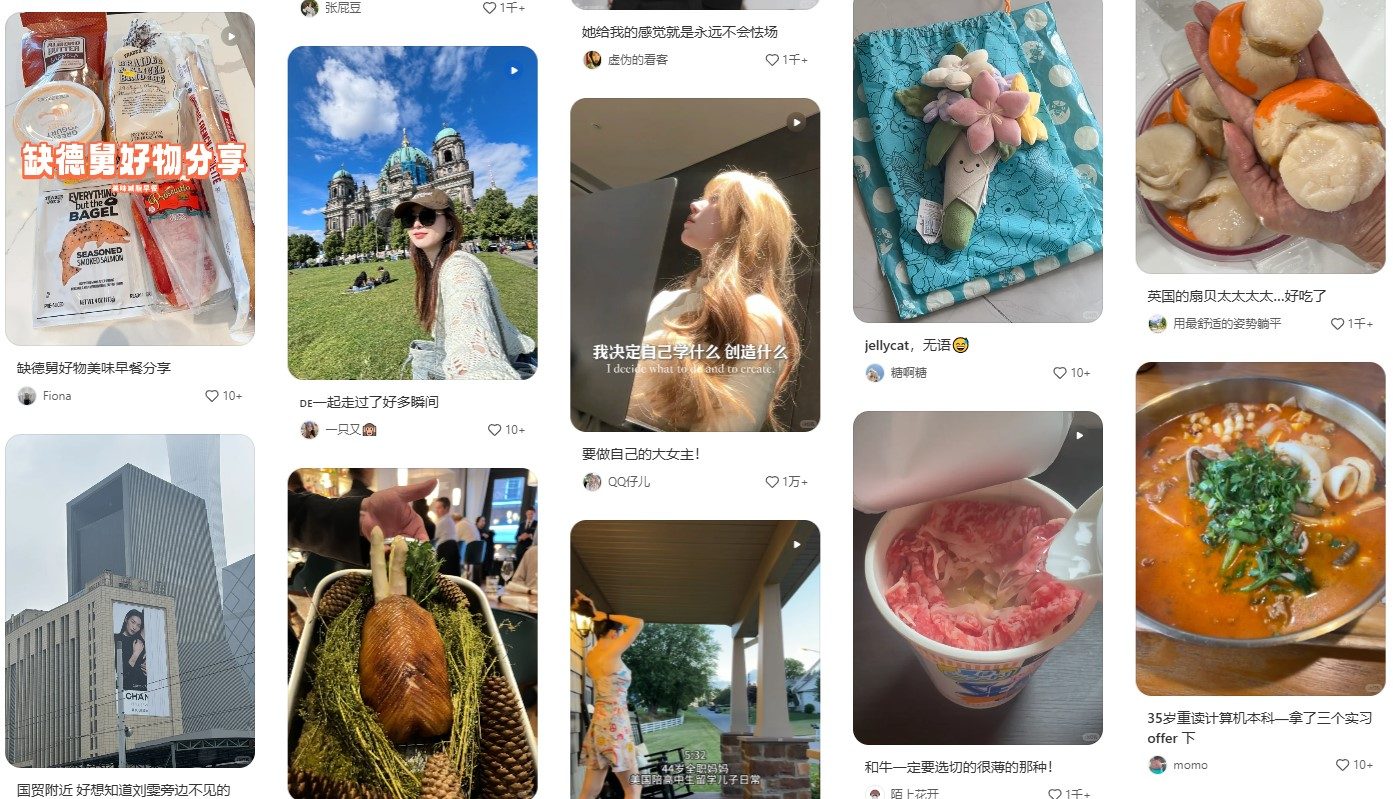Like momo's post
The image size is (1393, 799).
click(1343, 765)
